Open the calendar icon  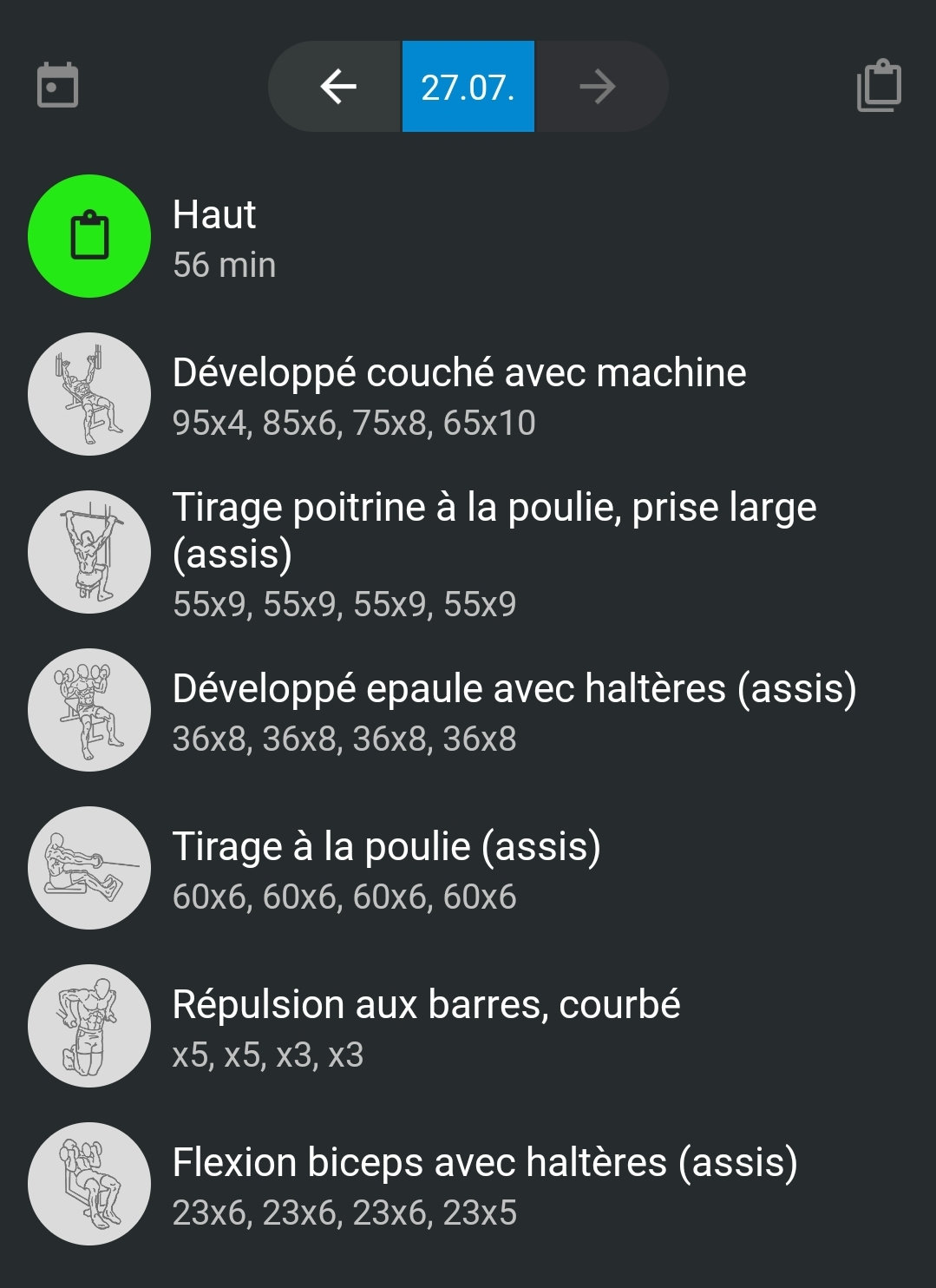[x=58, y=86]
